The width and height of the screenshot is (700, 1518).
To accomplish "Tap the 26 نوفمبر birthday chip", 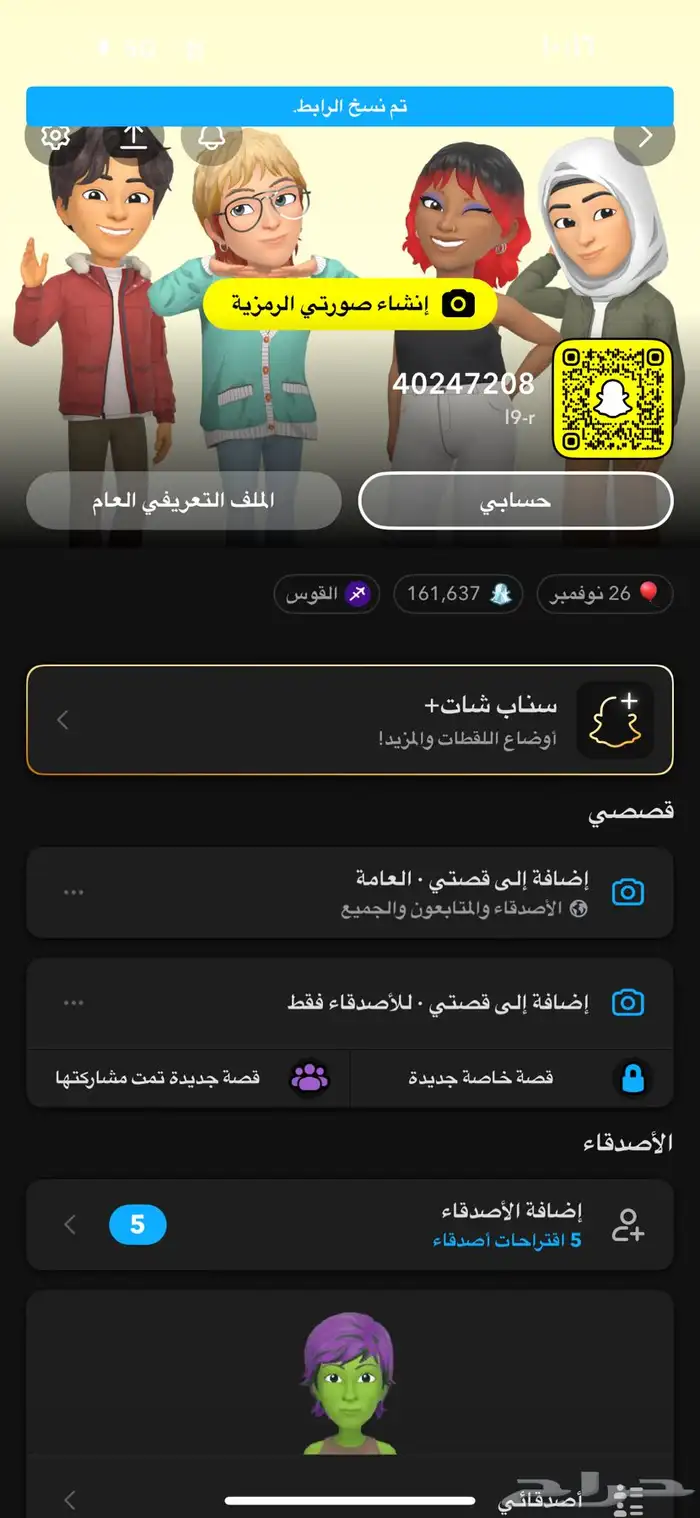I will (605, 594).
